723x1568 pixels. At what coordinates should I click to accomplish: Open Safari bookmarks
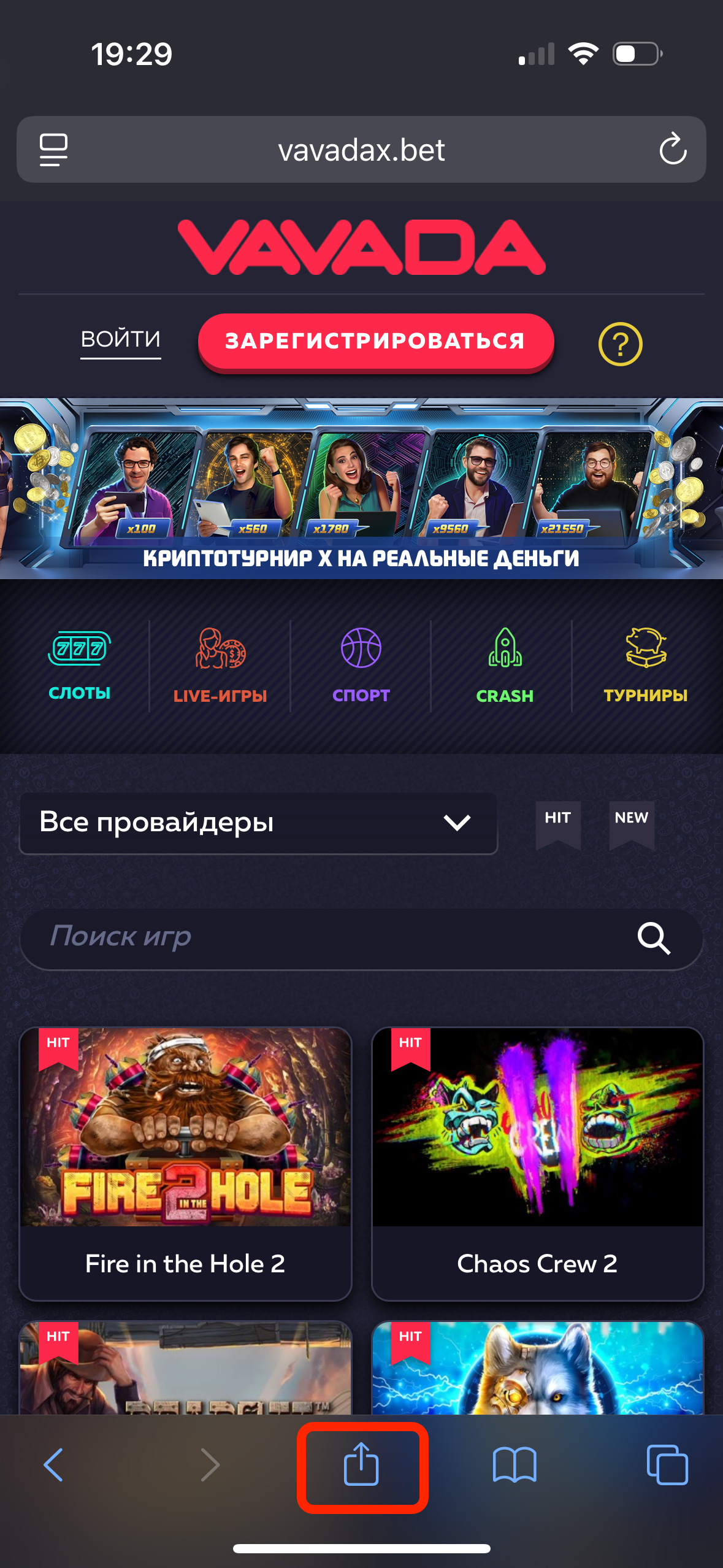tap(515, 1465)
